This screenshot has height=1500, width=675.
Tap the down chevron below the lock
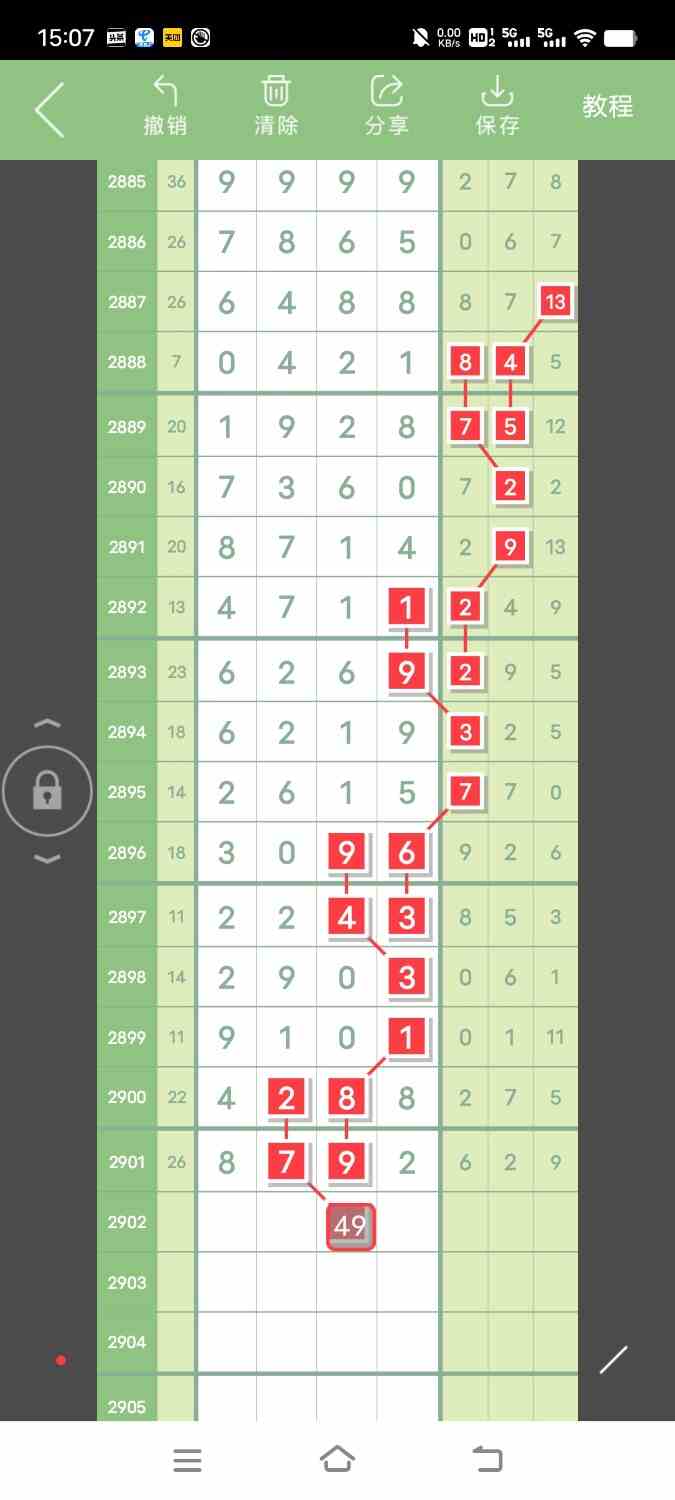48,859
